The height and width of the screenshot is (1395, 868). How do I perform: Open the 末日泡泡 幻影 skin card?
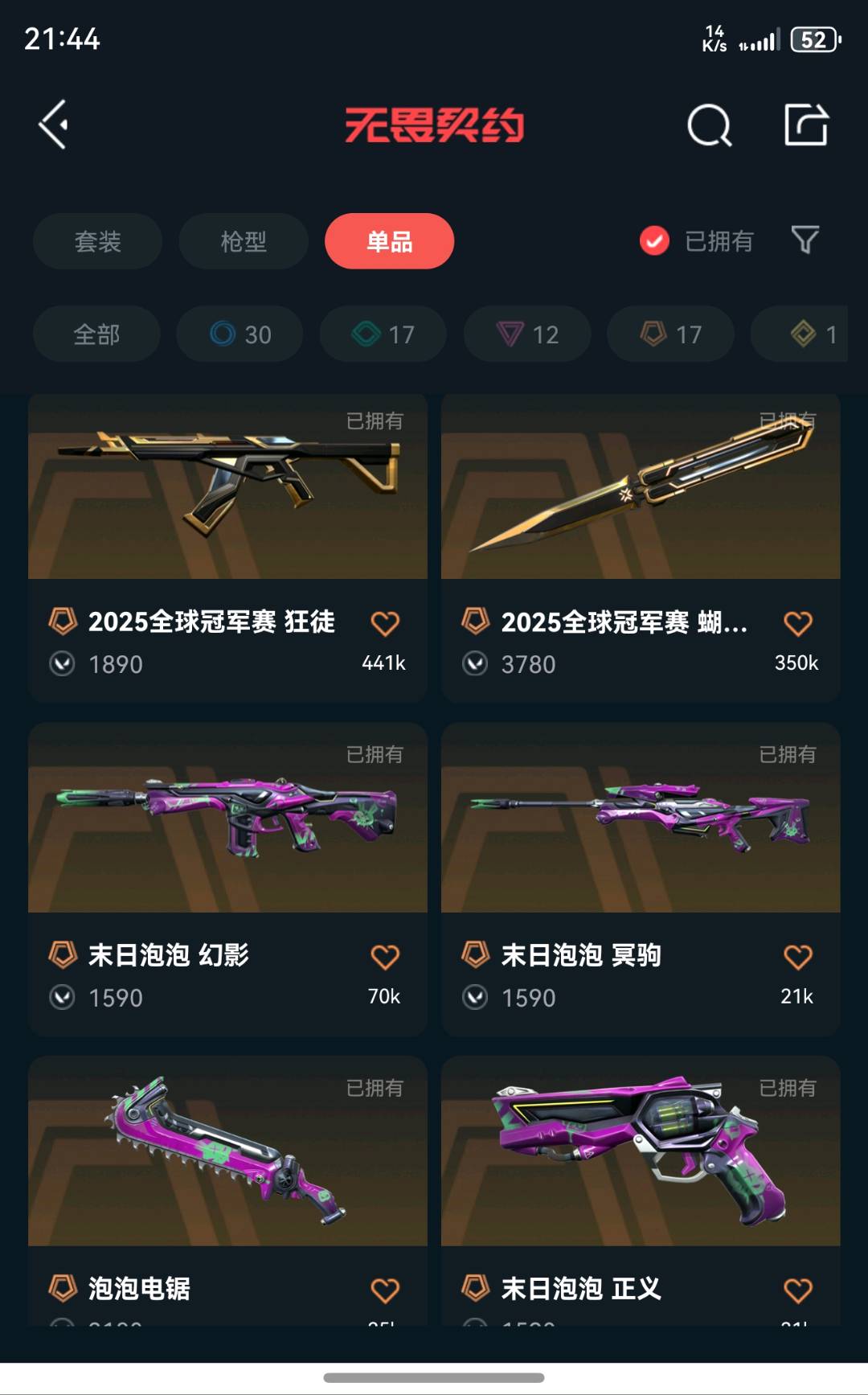[227, 880]
